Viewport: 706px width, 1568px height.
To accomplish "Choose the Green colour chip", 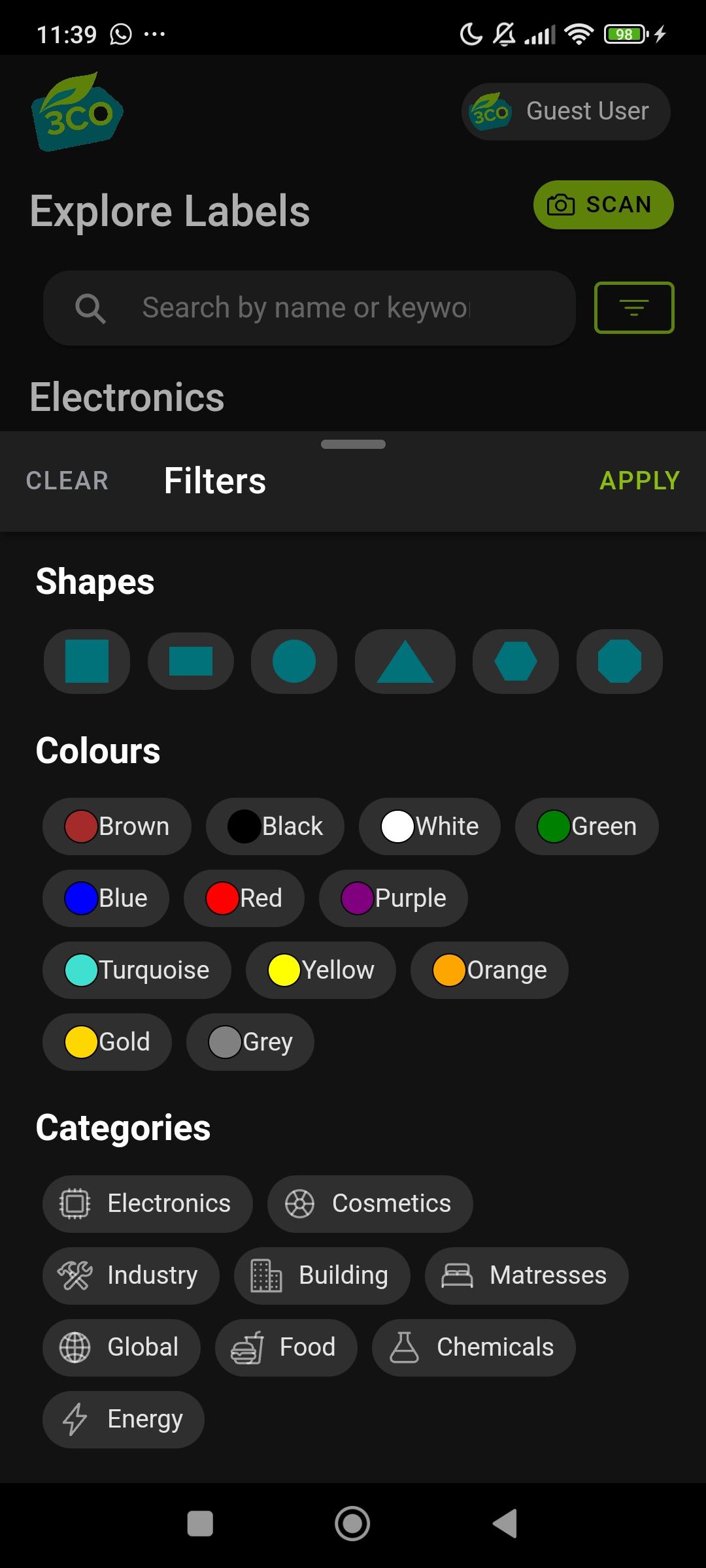I will (587, 826).
